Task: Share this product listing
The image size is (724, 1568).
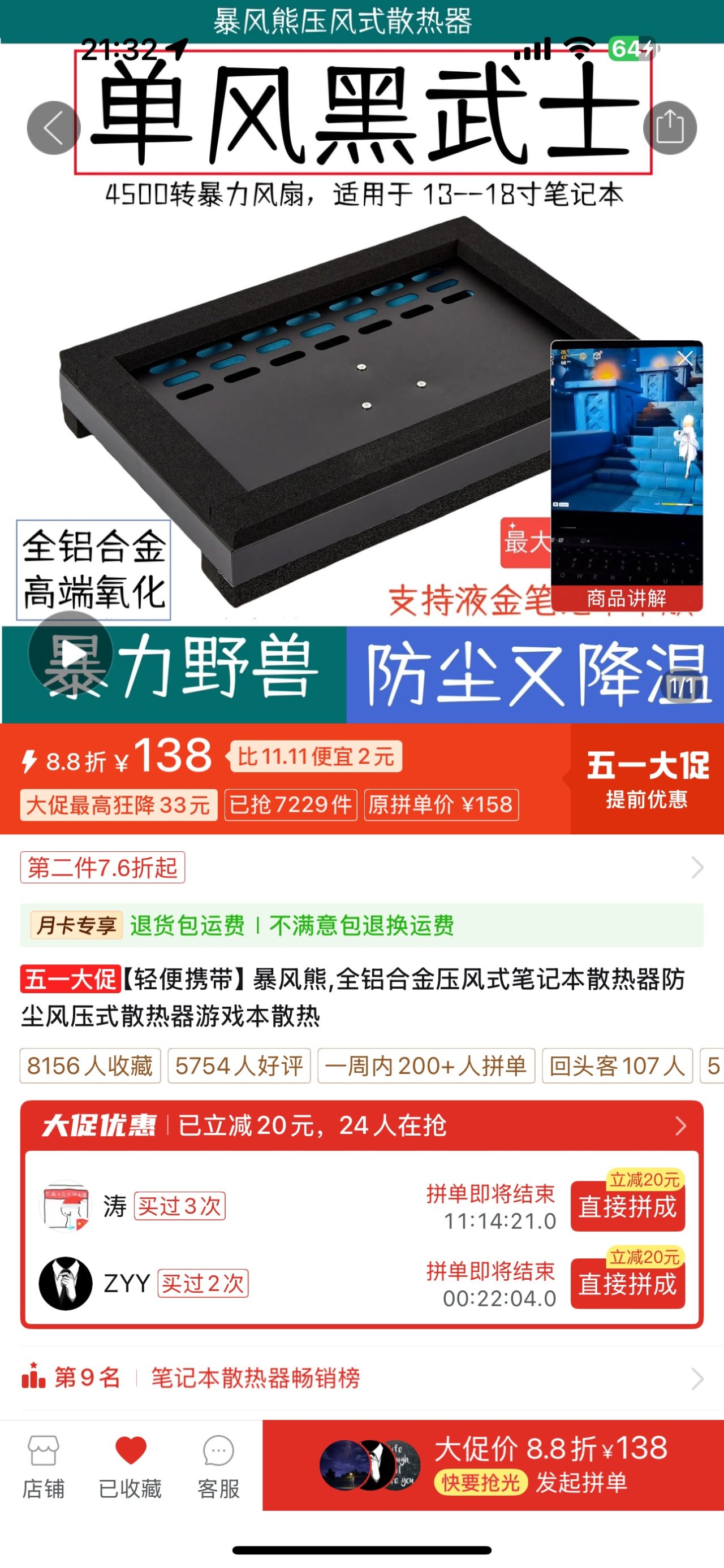Action: coord(670,128)
